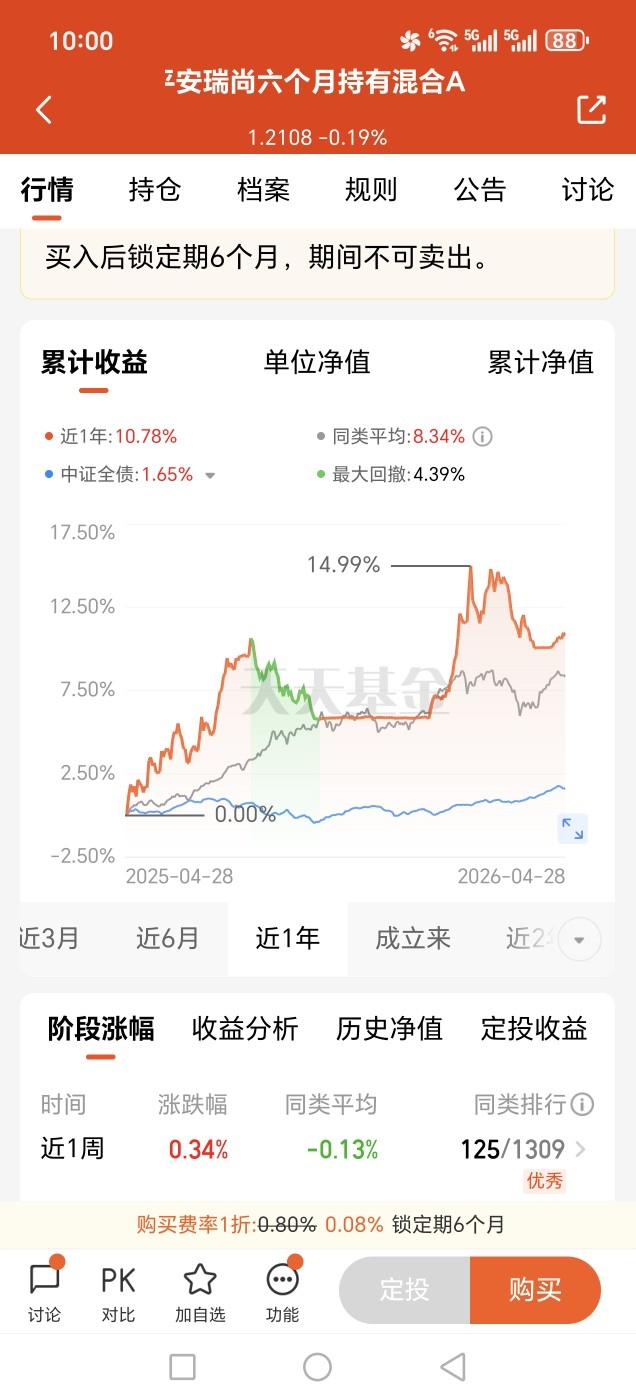Expand the chart to full screen

572,828
